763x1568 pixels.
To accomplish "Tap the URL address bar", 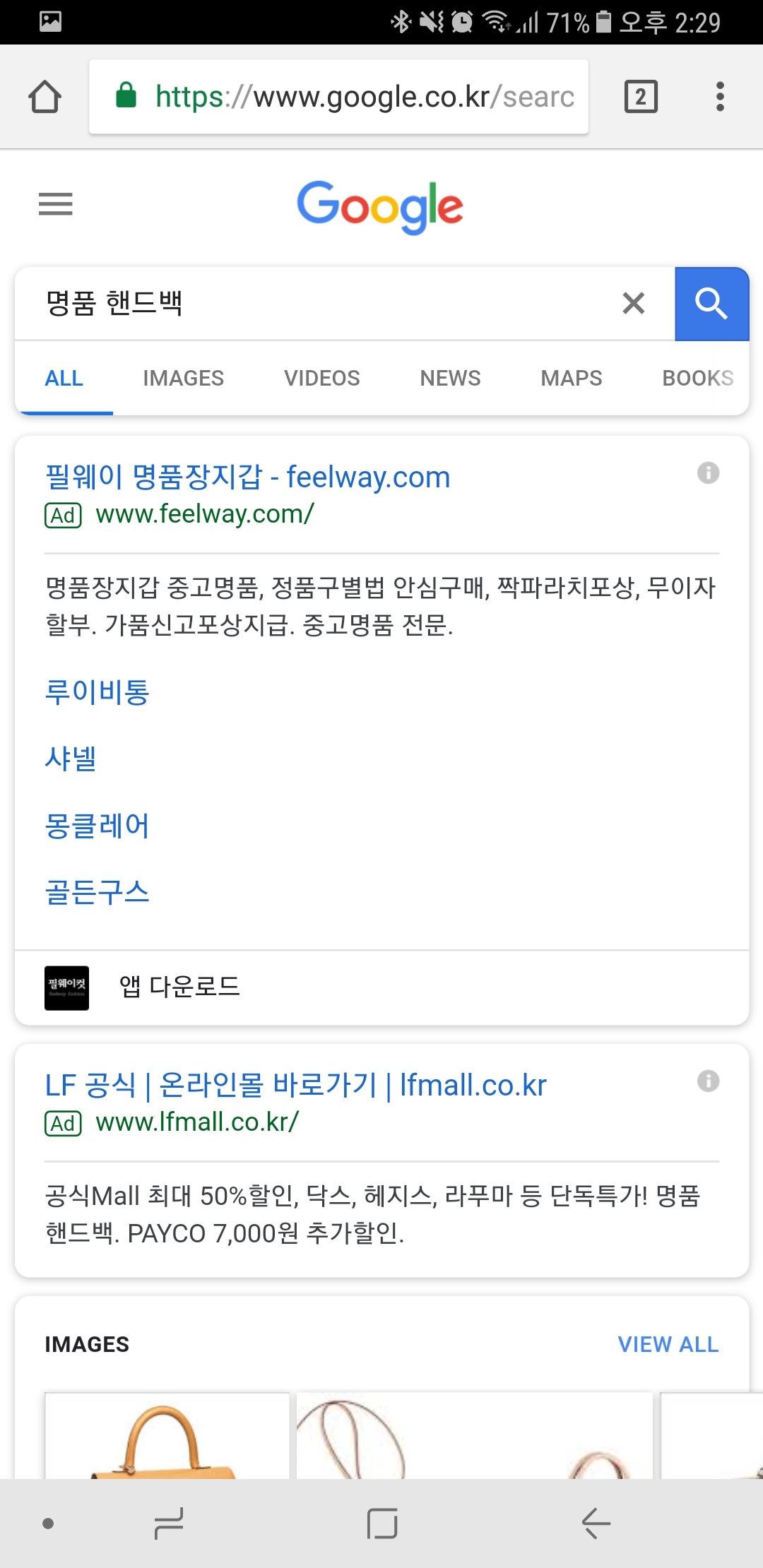I will pos(339,97).
